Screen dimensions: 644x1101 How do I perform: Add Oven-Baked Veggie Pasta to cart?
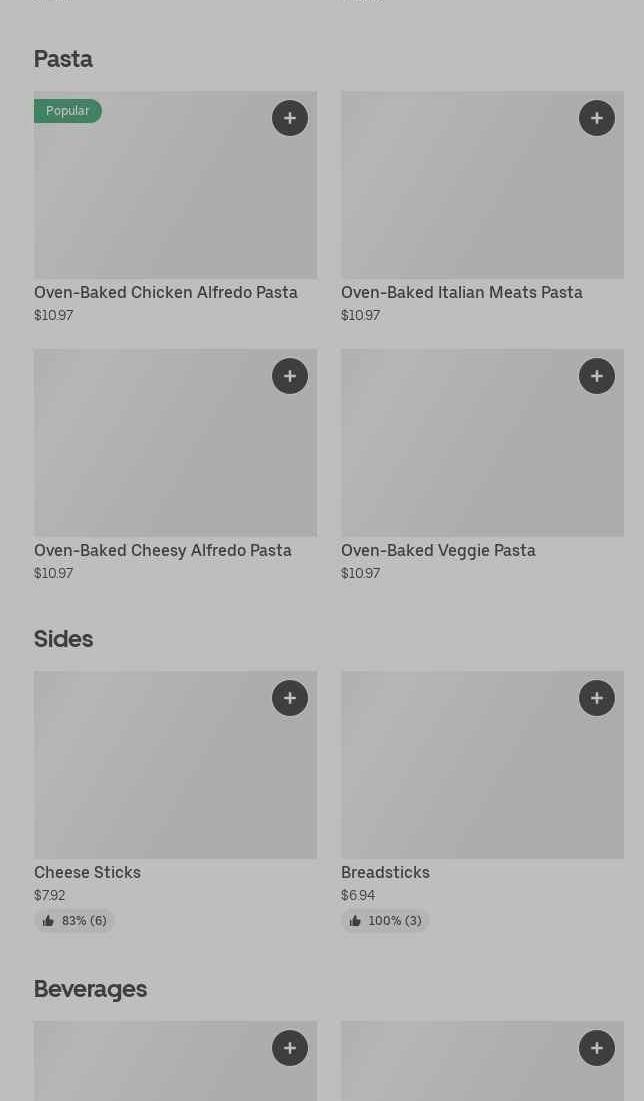(597, 376)
